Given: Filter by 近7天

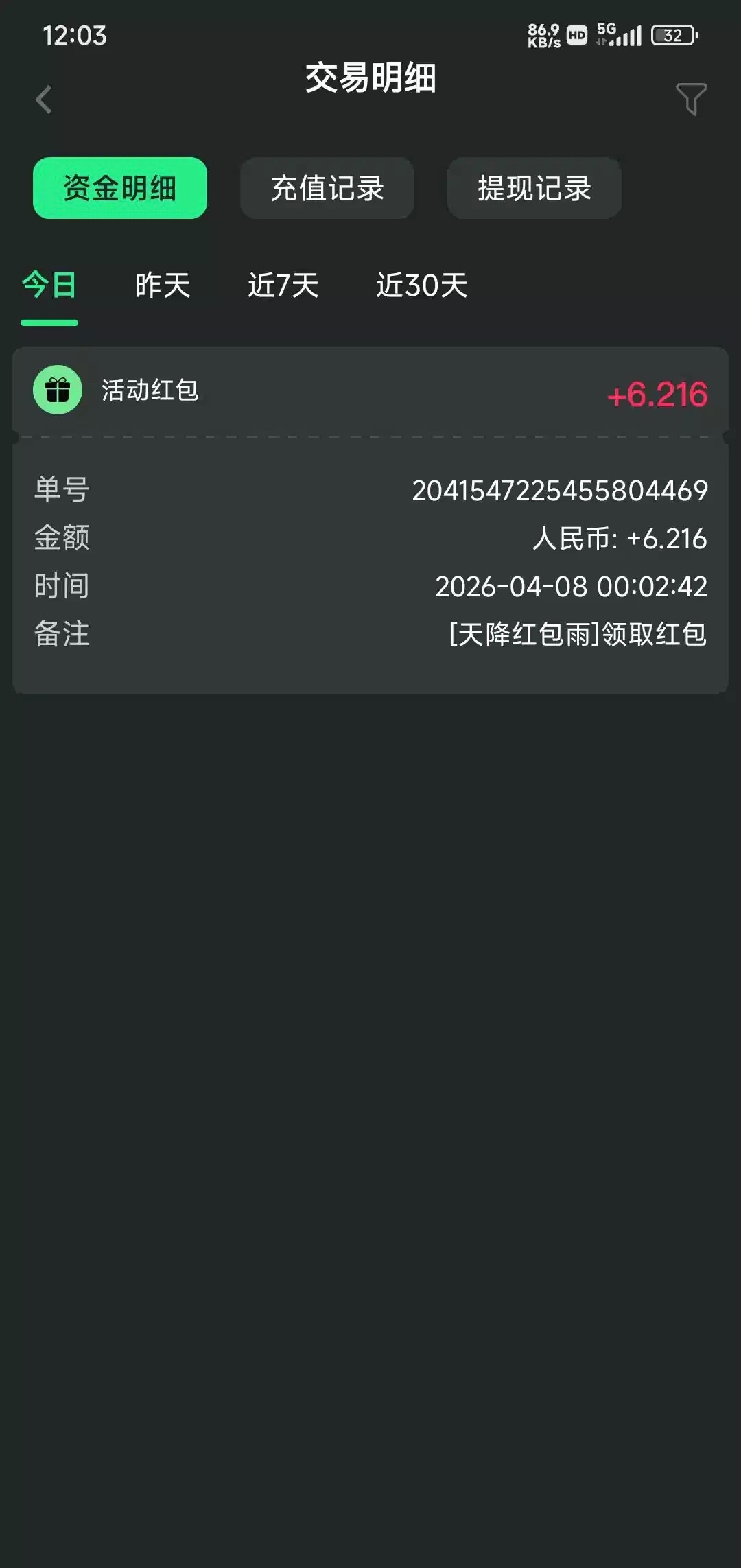Looking at the screenshot, I should [283, 285].
